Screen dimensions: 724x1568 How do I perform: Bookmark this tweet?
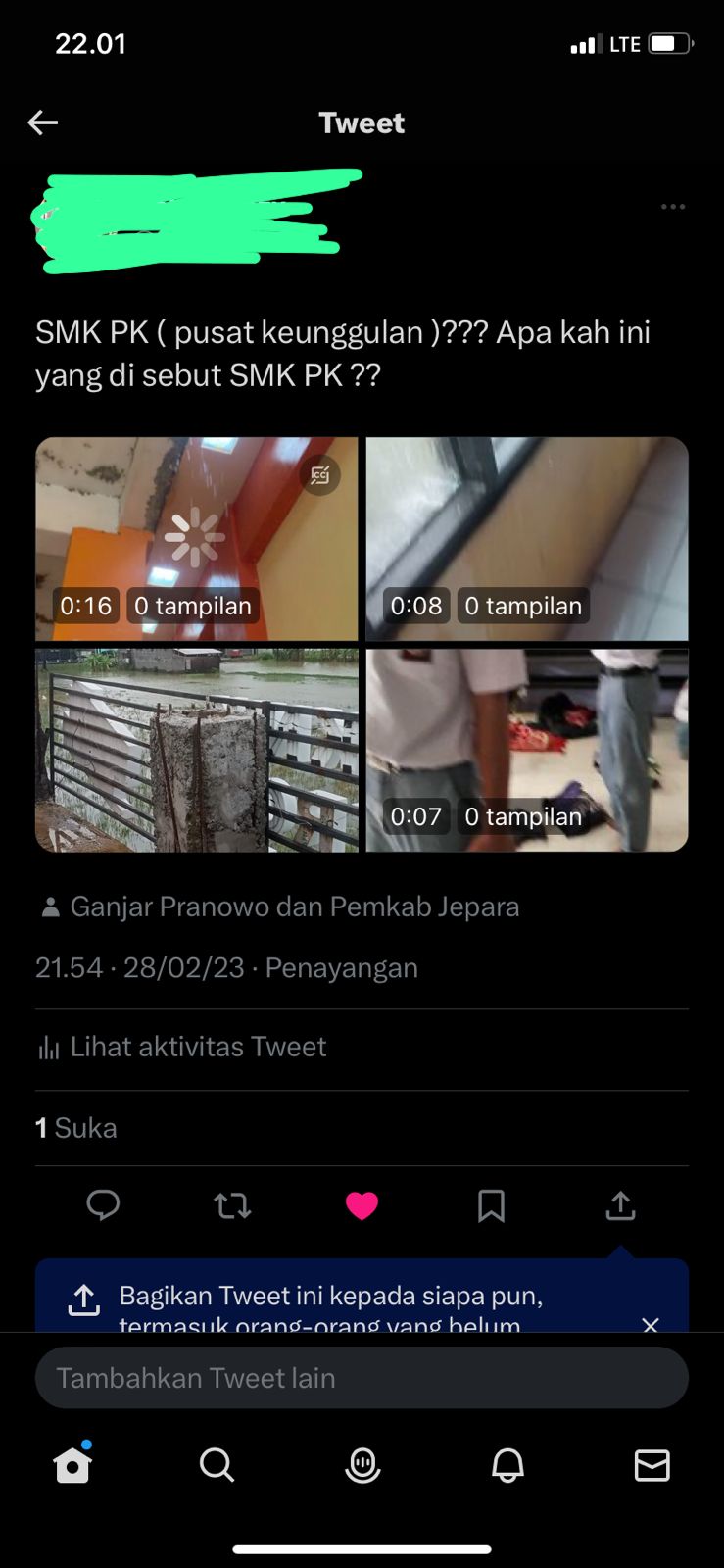[491, 1205]
